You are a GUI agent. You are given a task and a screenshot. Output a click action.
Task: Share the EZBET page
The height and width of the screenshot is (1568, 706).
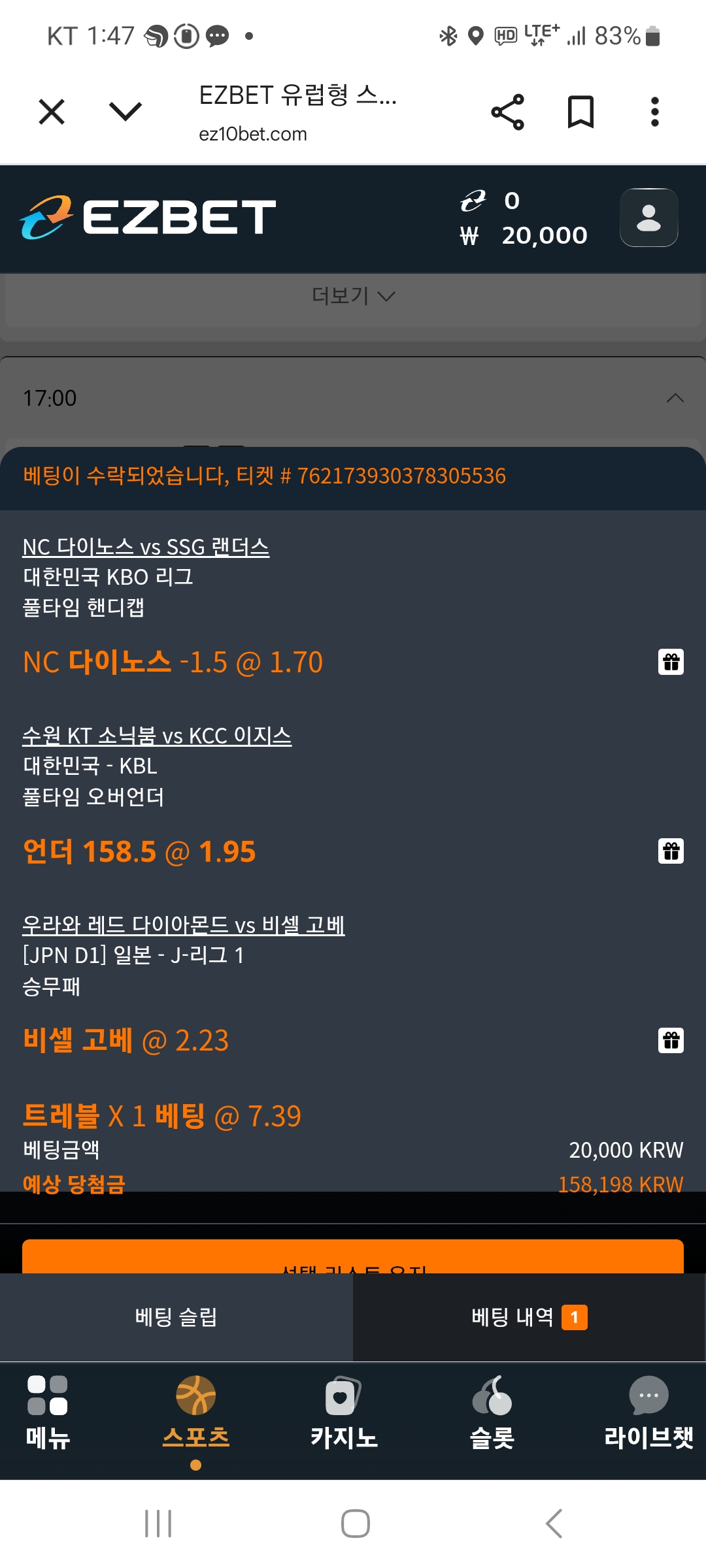pyautogui.click(x=508, y=112)
